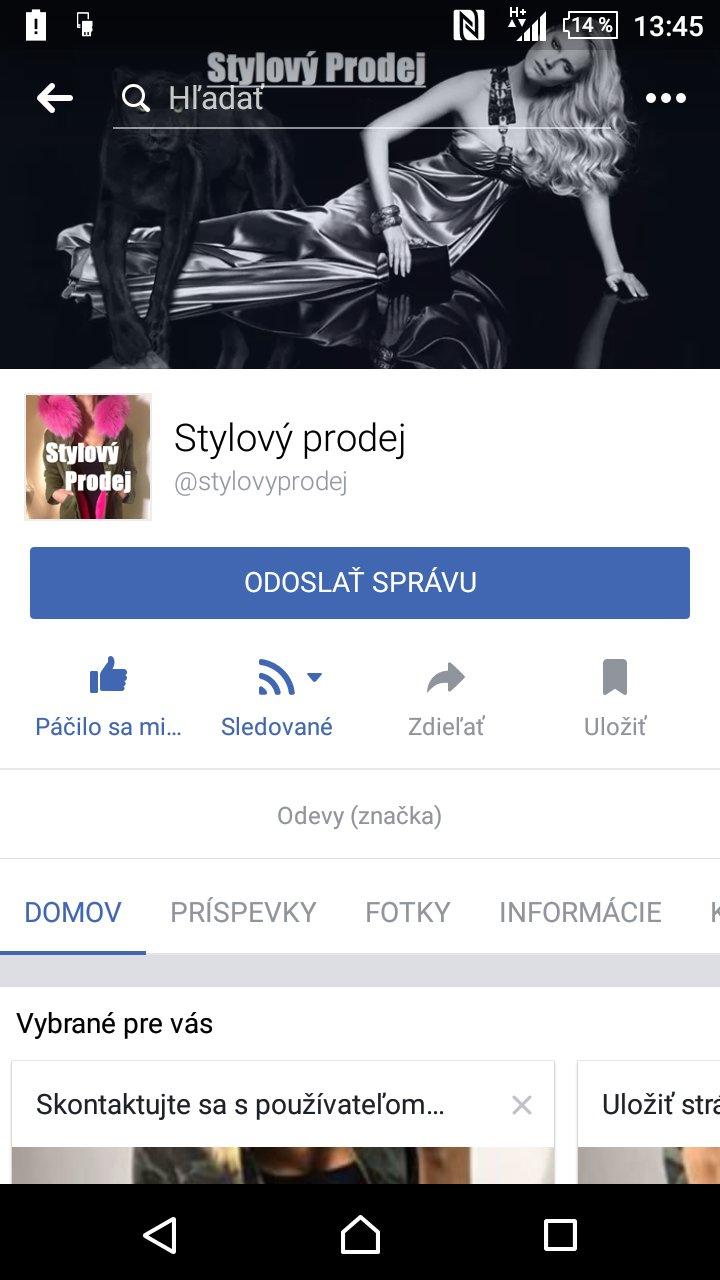Open the three-dot overflow menu
Screen dimensions: 720x1280
click(x=665, y=98)
